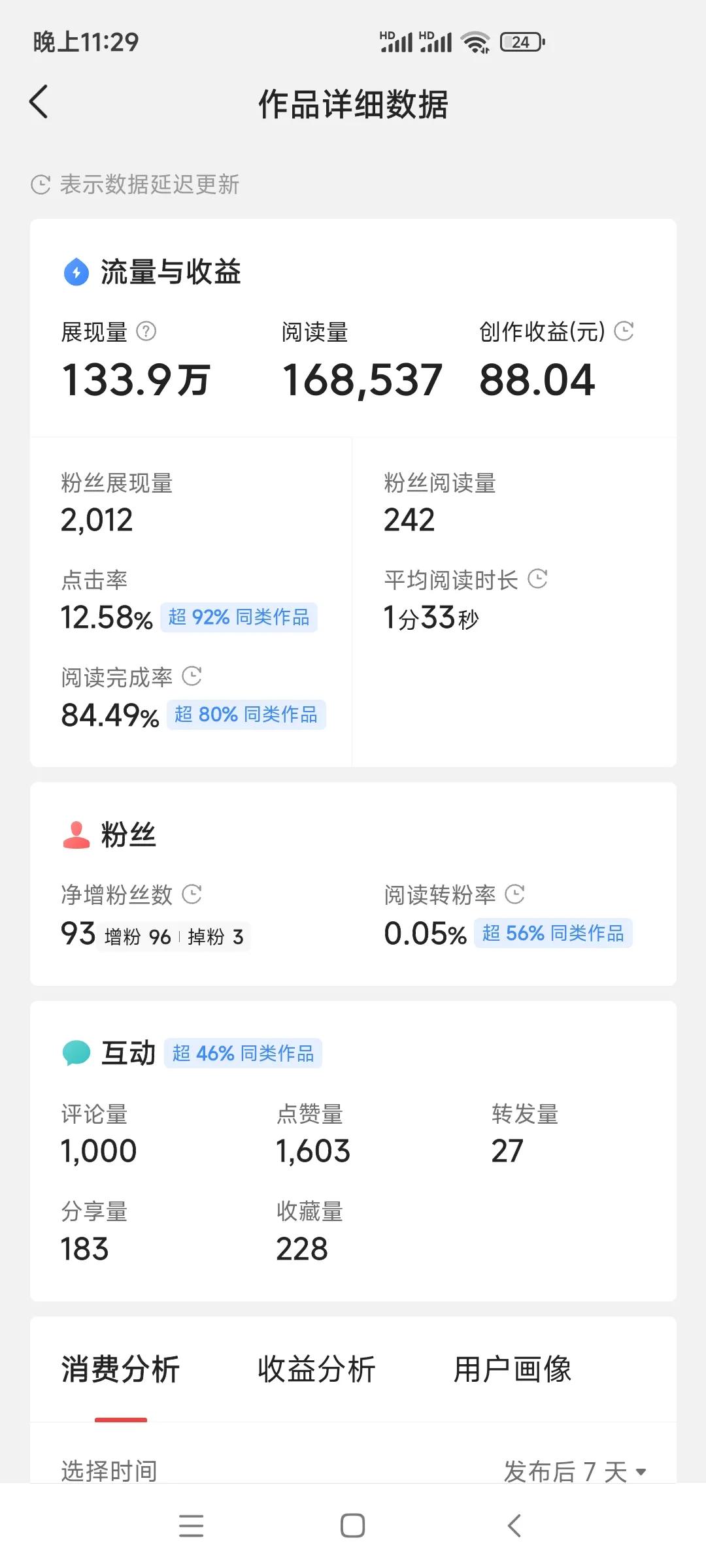Screen dimensions: 706x1568
Task: Switch to the 收益分析 tab
Action: point(315,1369)
